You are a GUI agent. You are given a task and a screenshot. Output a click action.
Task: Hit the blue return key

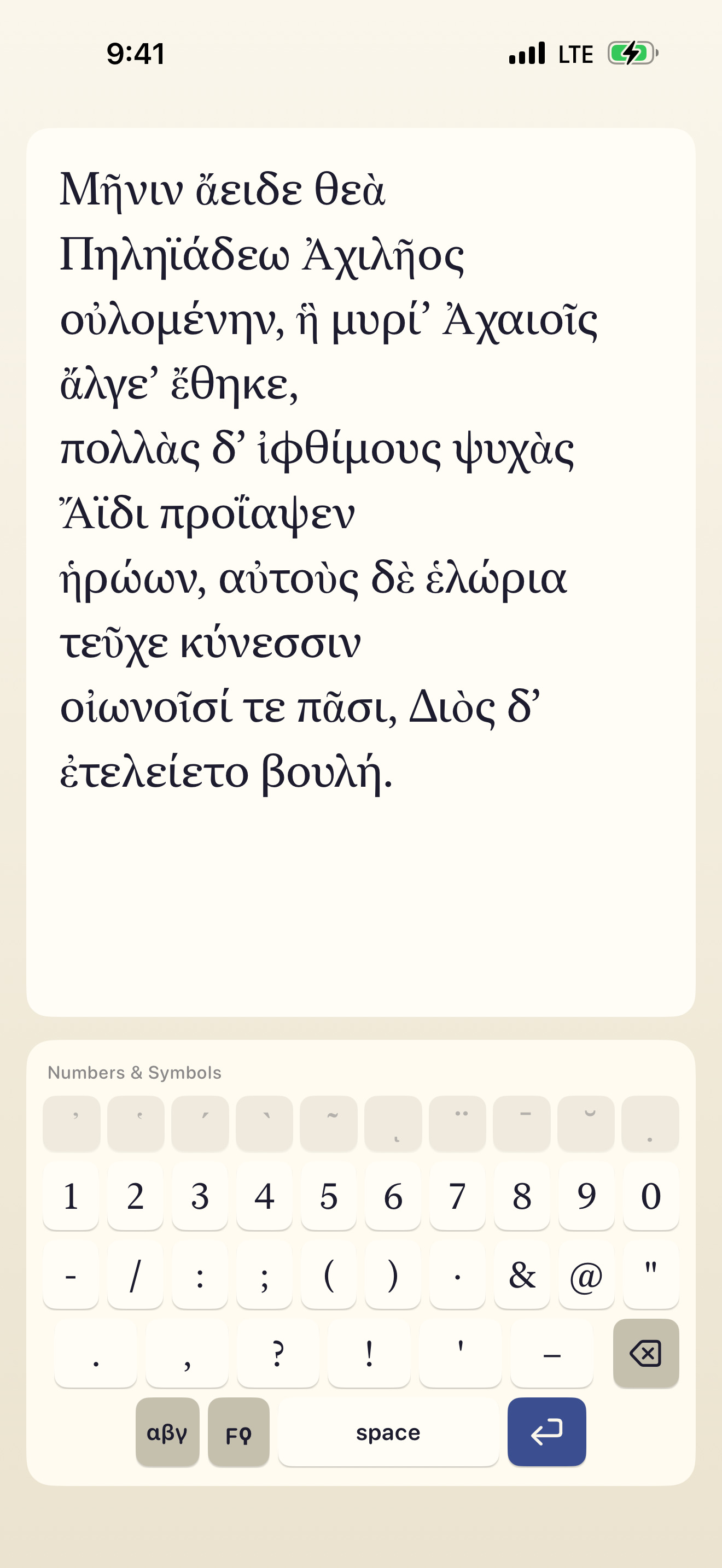(546, 1432)
